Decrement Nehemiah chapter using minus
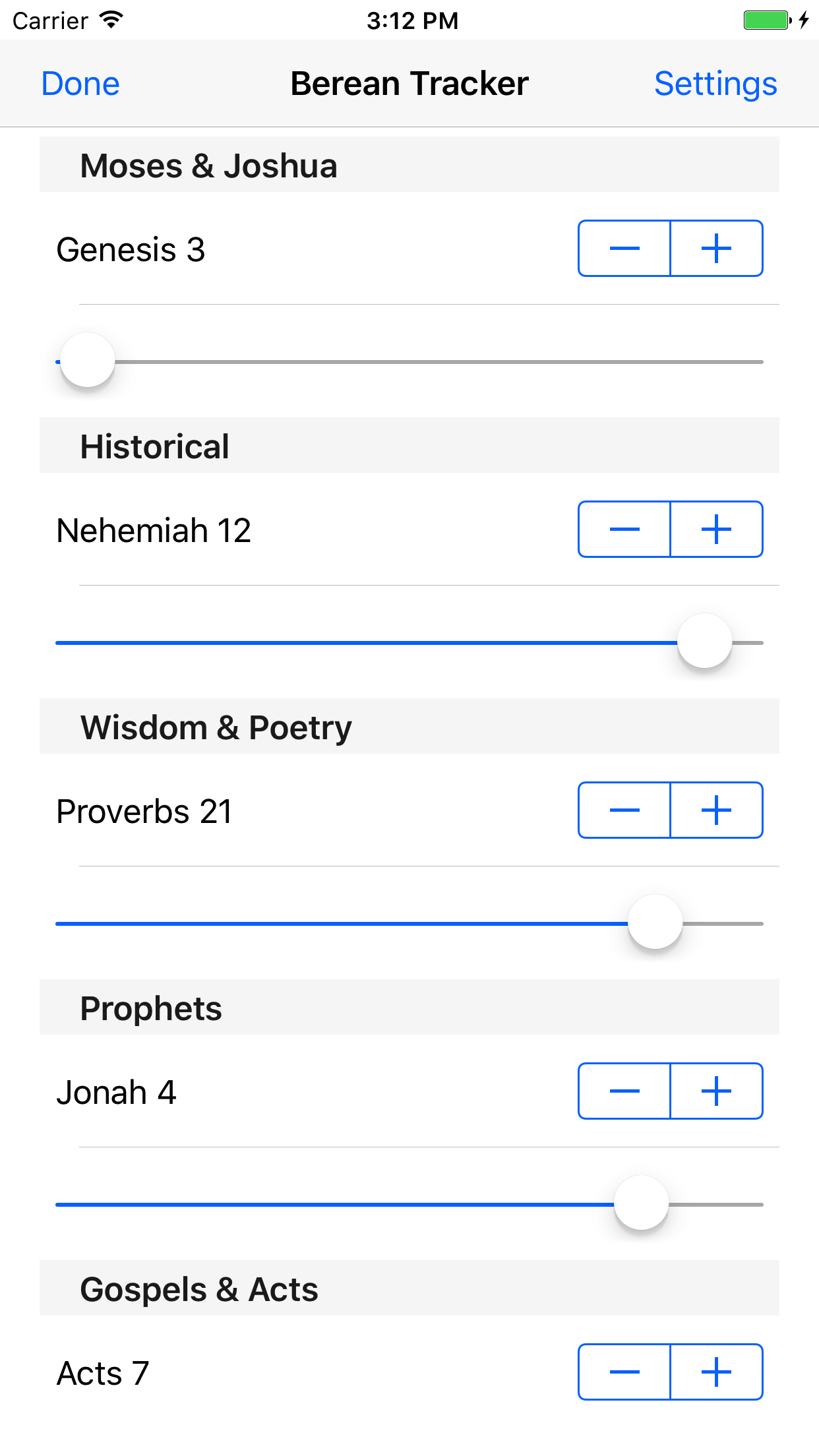The height and width of the screenshot is (1456, 819). point(624,530)
